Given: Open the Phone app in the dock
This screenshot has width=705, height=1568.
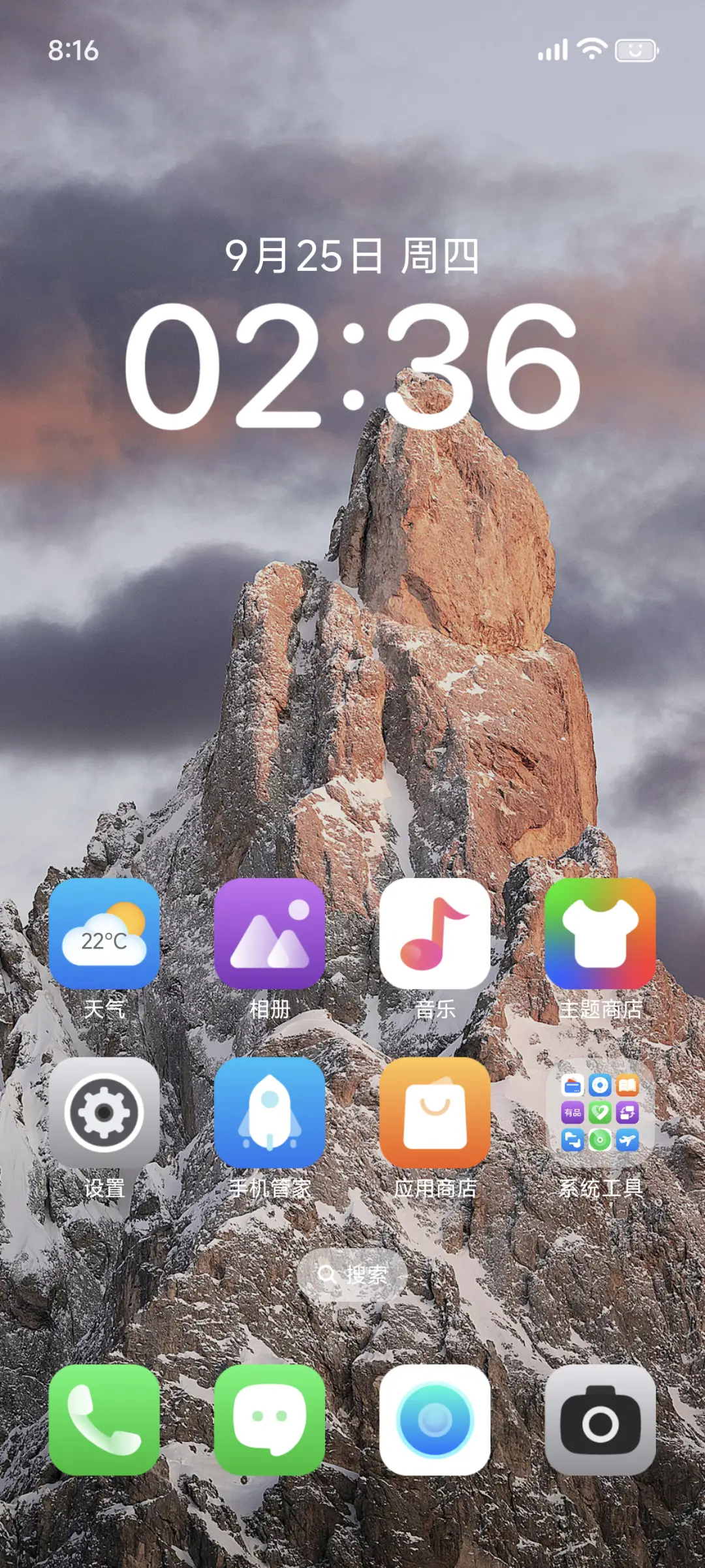Looking at the screenshot, I should click(x=106, y=1425).
